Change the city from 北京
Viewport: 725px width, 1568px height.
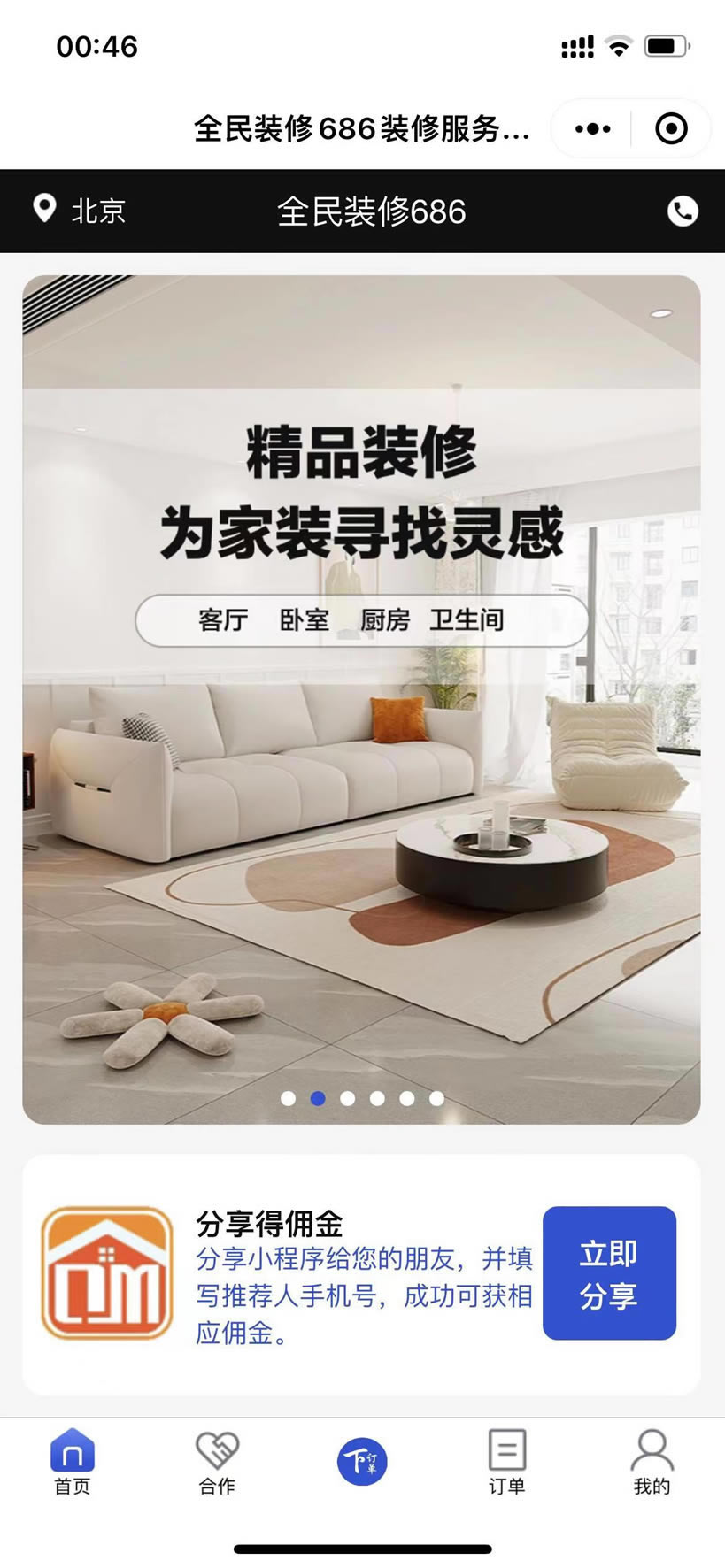click(x=80, y=211)
